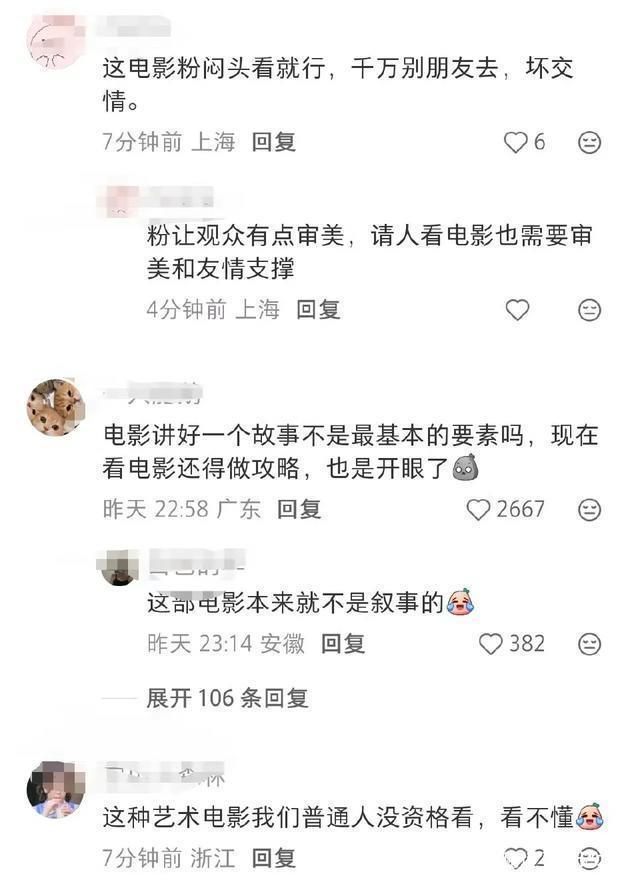Dislike the comment ending with 坏交情

[589, 142]
